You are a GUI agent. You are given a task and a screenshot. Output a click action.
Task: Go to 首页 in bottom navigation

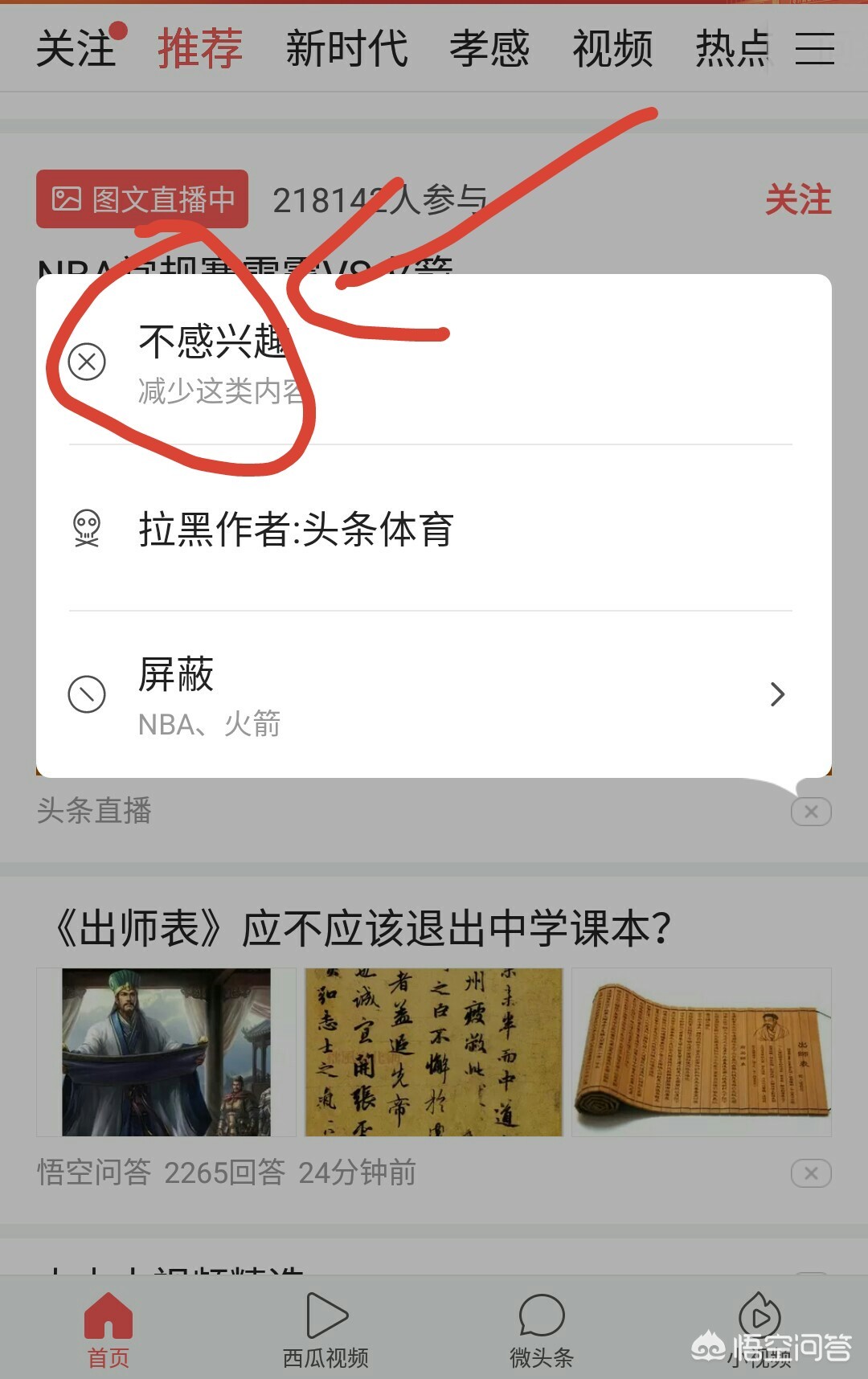pos(108,1330)
